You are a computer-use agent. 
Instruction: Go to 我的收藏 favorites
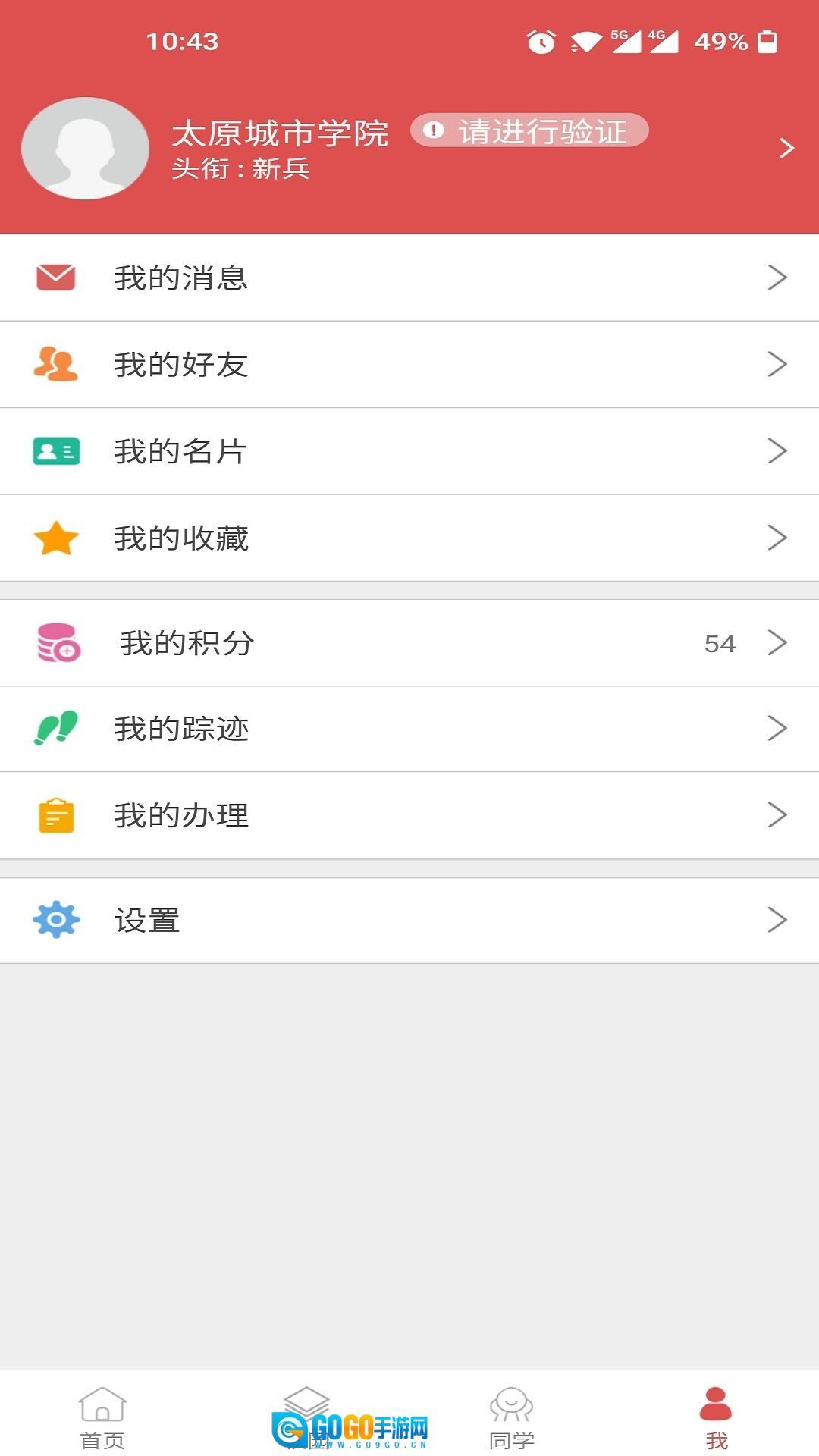pos(409,538)
